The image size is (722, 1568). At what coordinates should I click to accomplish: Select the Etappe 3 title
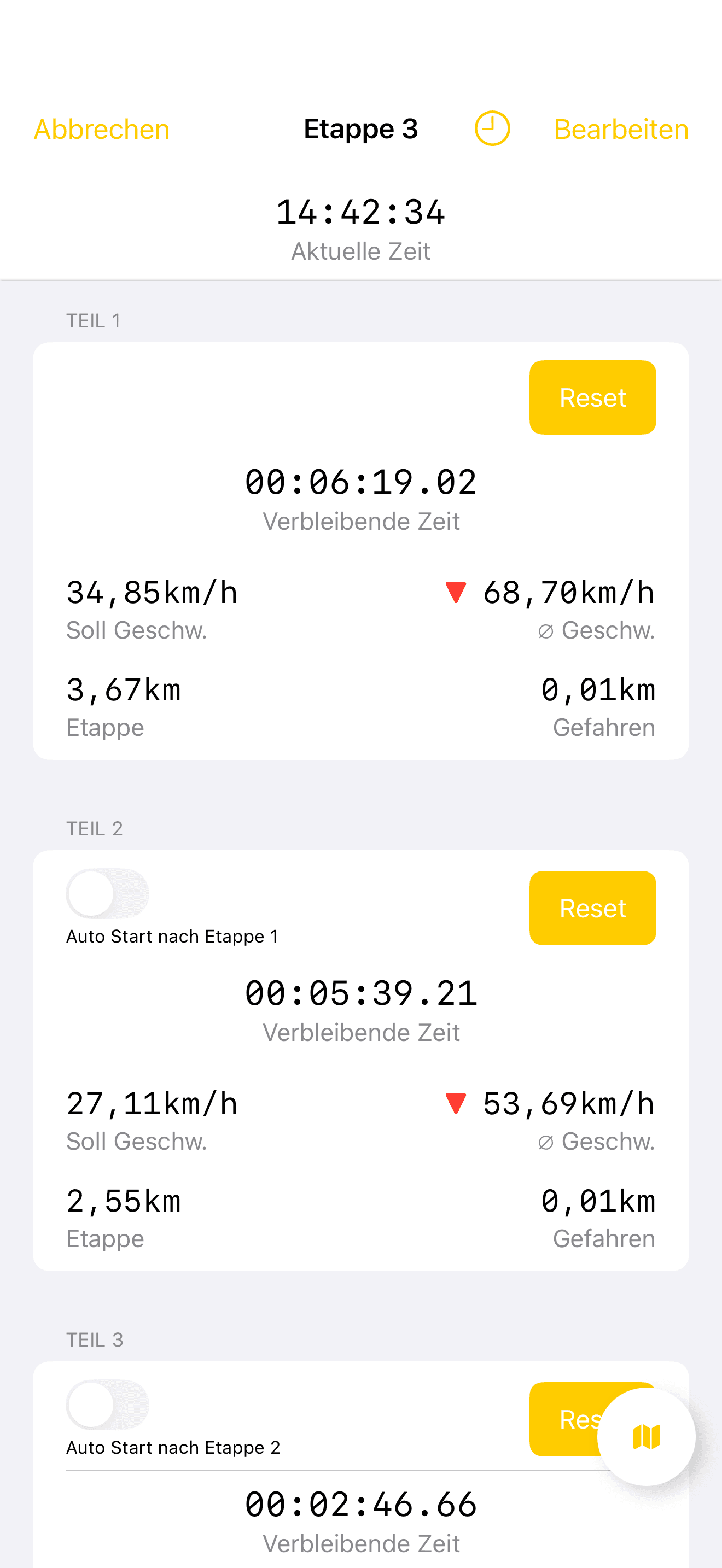tap(361, 128)
